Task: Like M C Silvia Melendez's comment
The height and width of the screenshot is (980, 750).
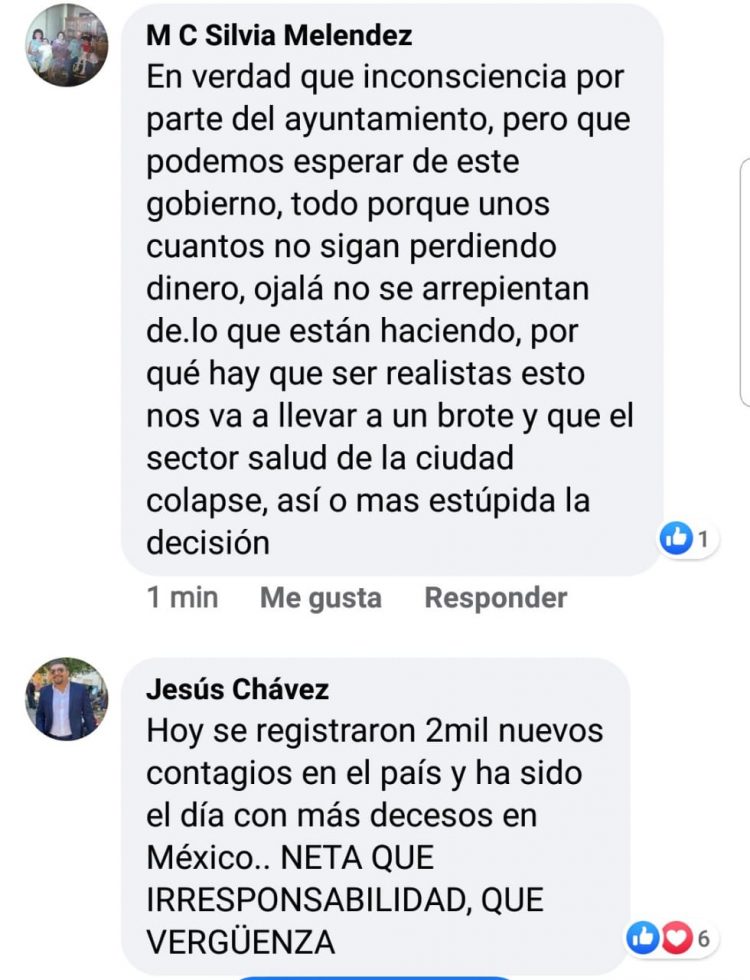Action: pyautogui.click(x=320, y=598)
